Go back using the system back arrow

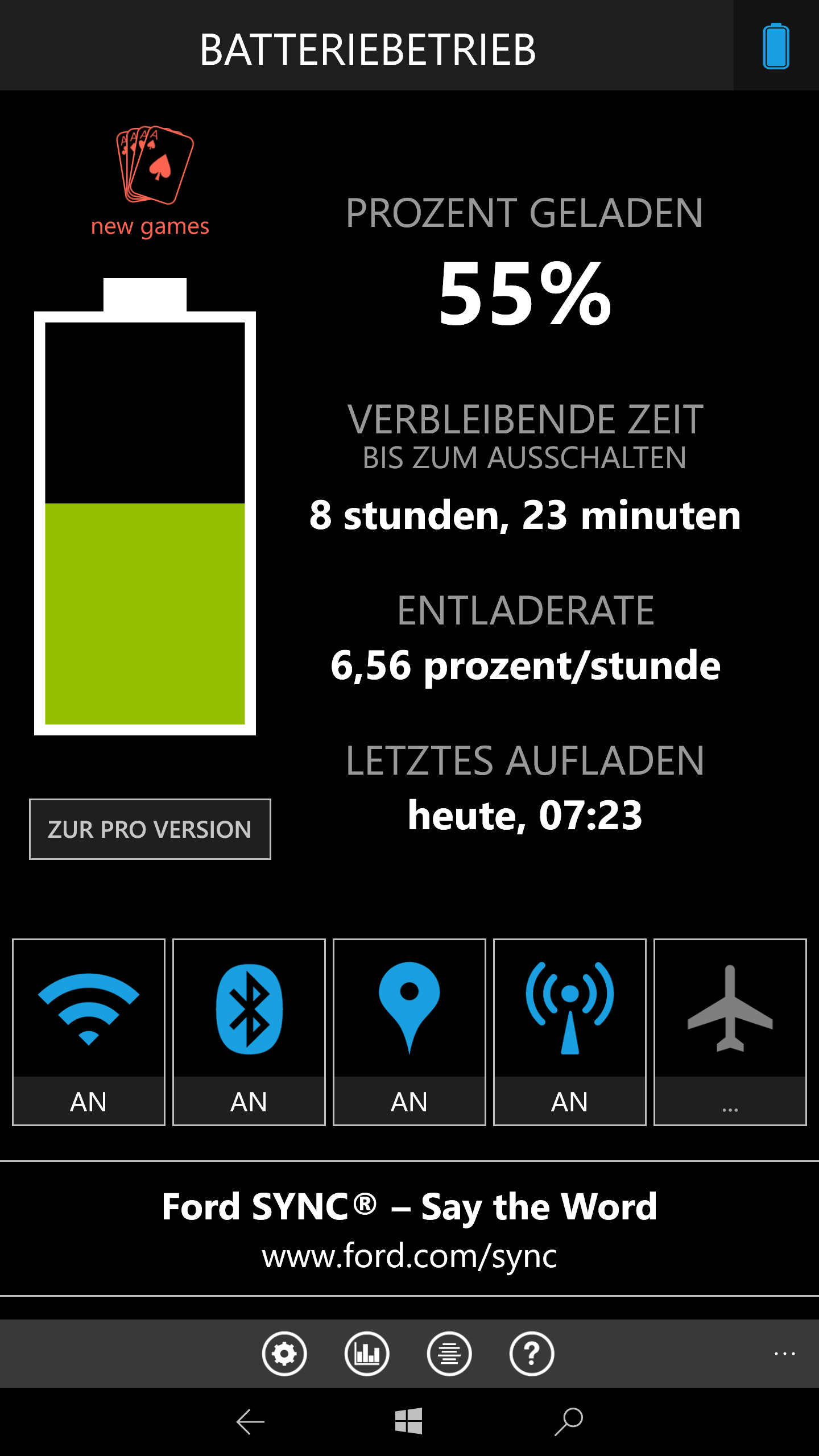click(250, 1422)
